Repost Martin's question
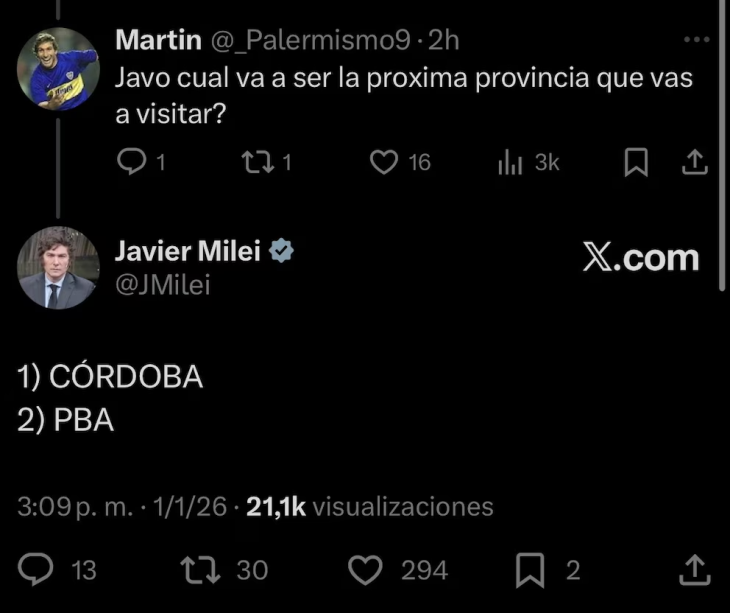730x613 pixels. pos(254,162)
